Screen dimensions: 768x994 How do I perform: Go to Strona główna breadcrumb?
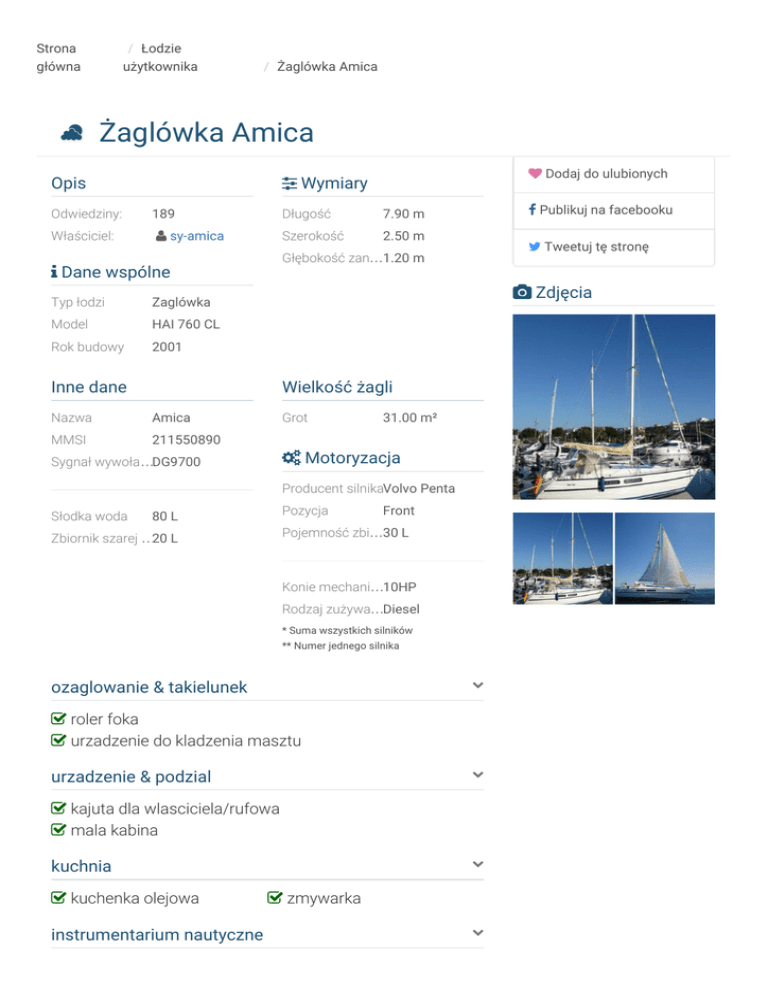(x=58, y=57)
